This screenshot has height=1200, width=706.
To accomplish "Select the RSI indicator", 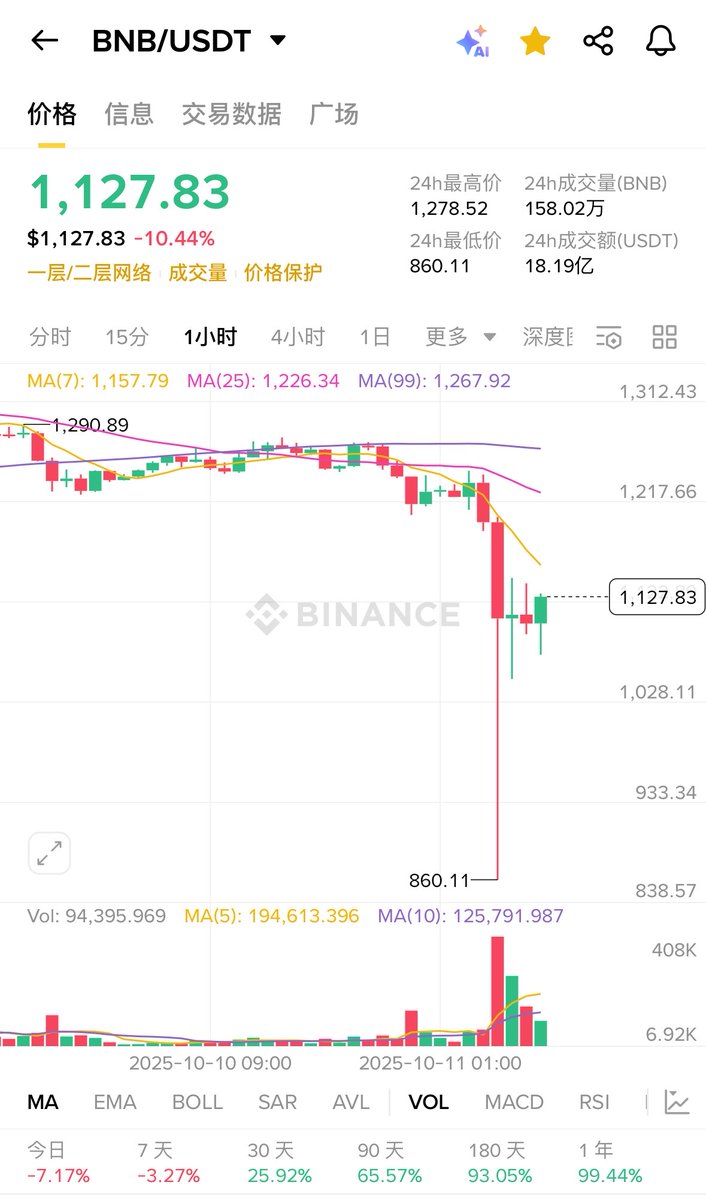I will pos(594,1102).
